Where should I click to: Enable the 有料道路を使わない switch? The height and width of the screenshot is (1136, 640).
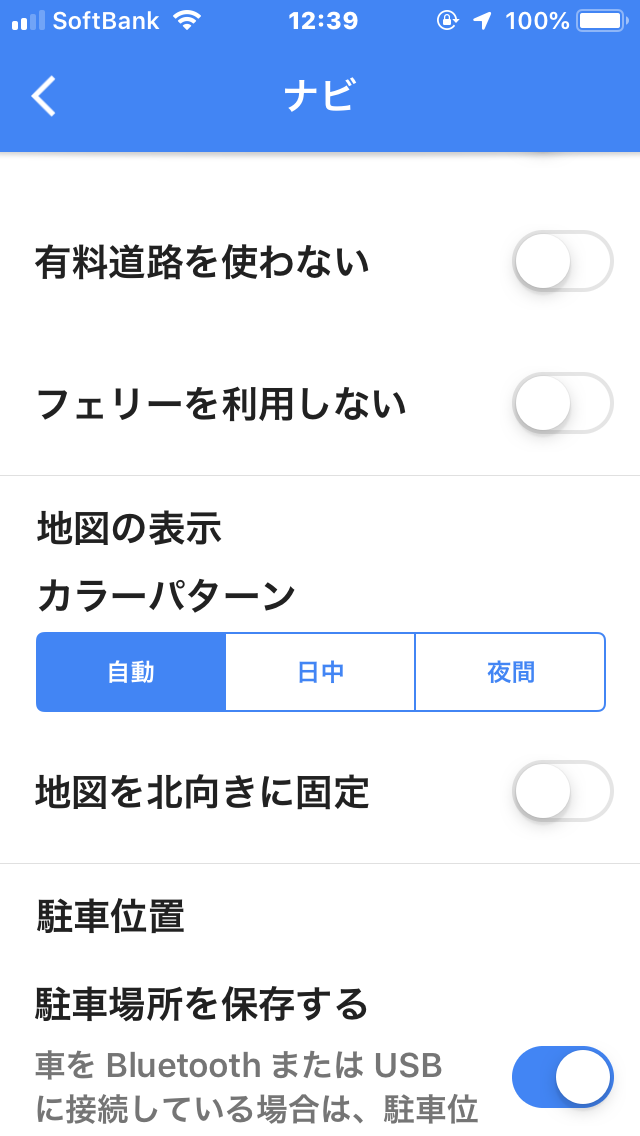562,262
